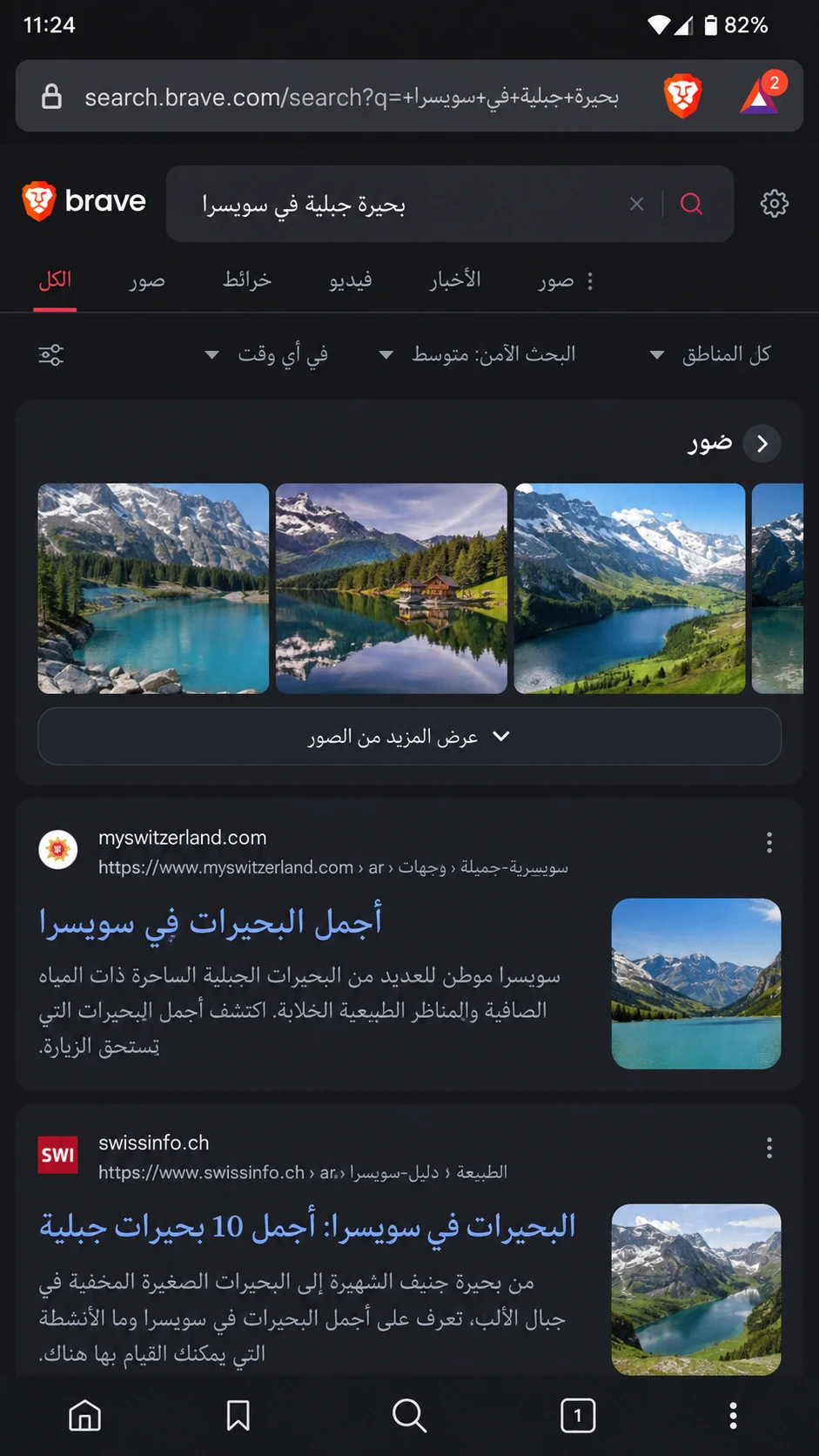Open options menu for myswitzerland.com result
The height and width of the screenshot is (1456, 819).
(769, 842)
